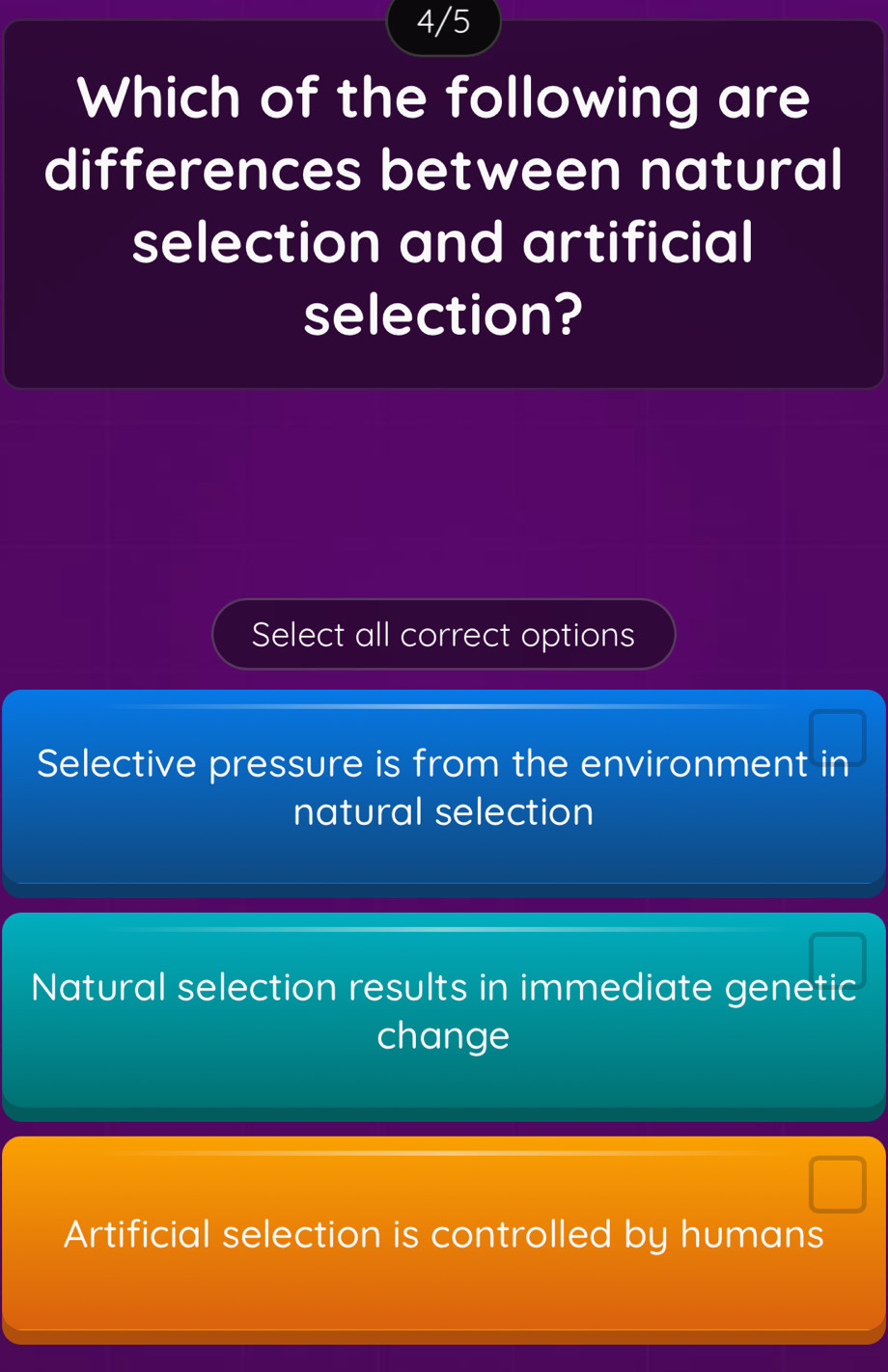888x1372 pixels.
Task: Check the checkbox on the orange answer option
Action: click(836, 1185)
